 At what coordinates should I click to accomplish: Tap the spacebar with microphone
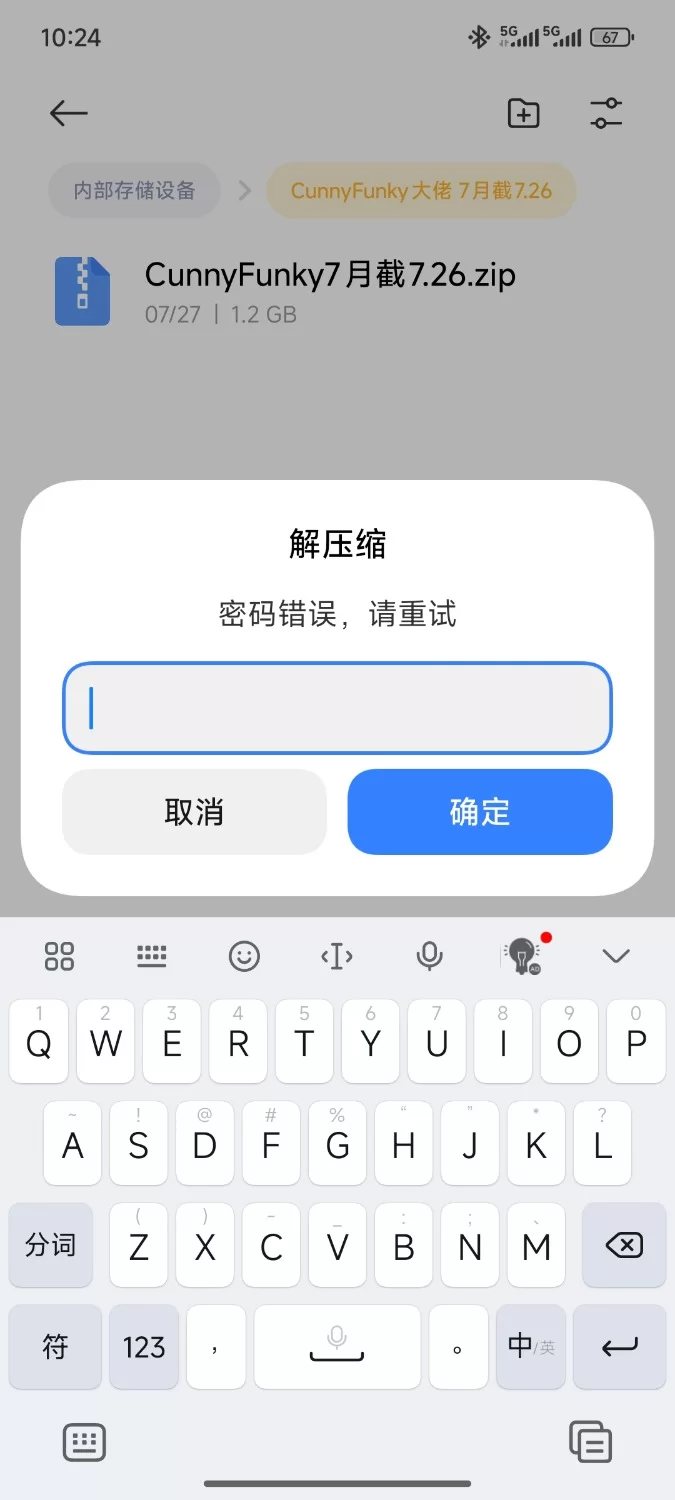(x=337, y=1347)
